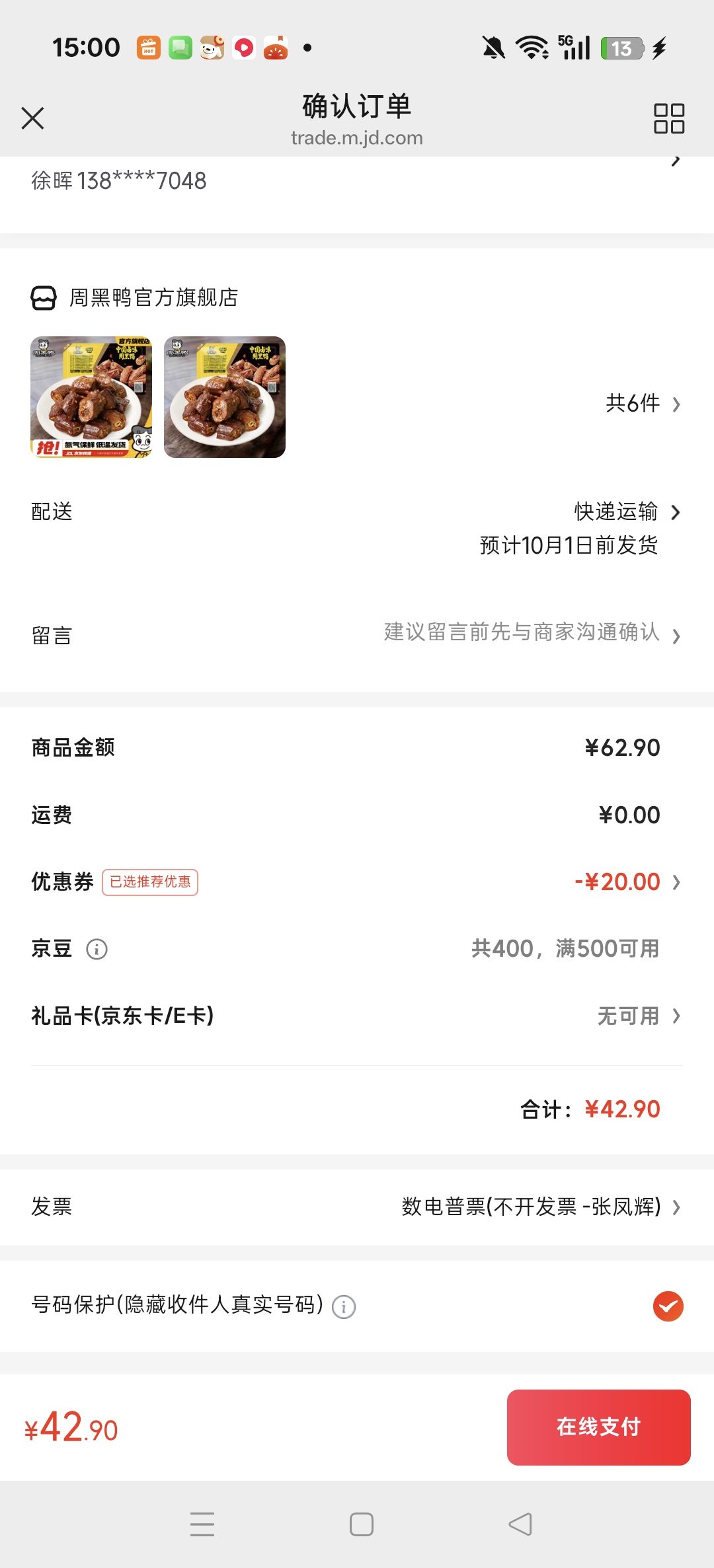Viewport: 714px width, 1568px height.
Task: Change the 配送 delivery method
Action: (x=357, y=529)
